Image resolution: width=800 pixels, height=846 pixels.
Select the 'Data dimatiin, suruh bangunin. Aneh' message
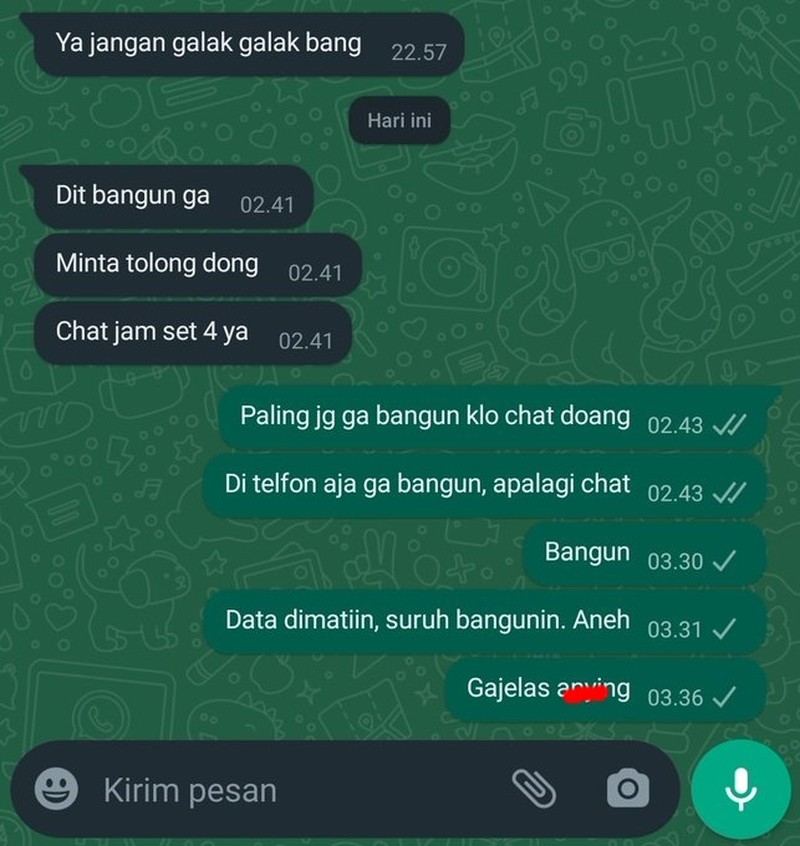click(425, 619)
